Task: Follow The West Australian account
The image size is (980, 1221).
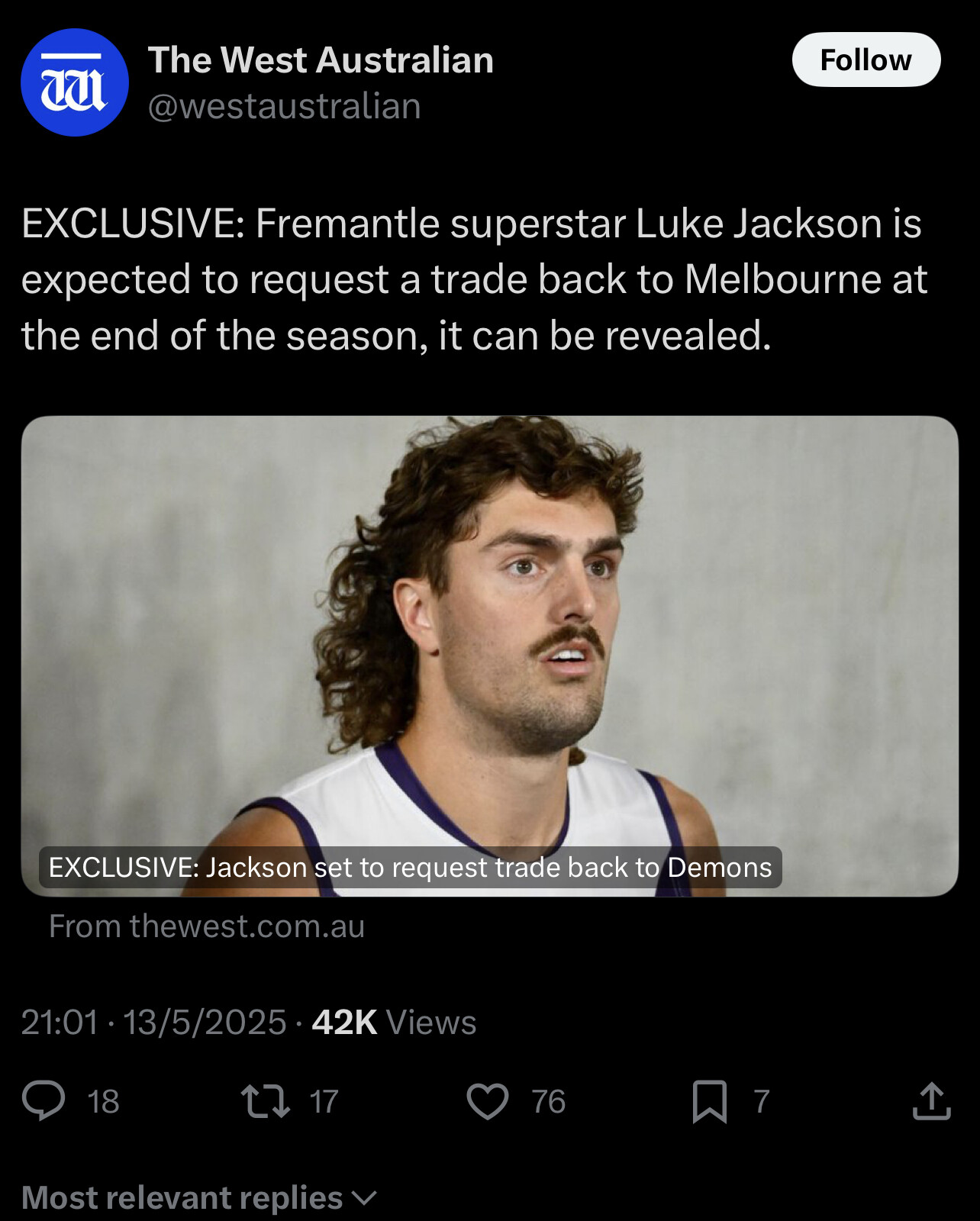Action: coord(866,60)
